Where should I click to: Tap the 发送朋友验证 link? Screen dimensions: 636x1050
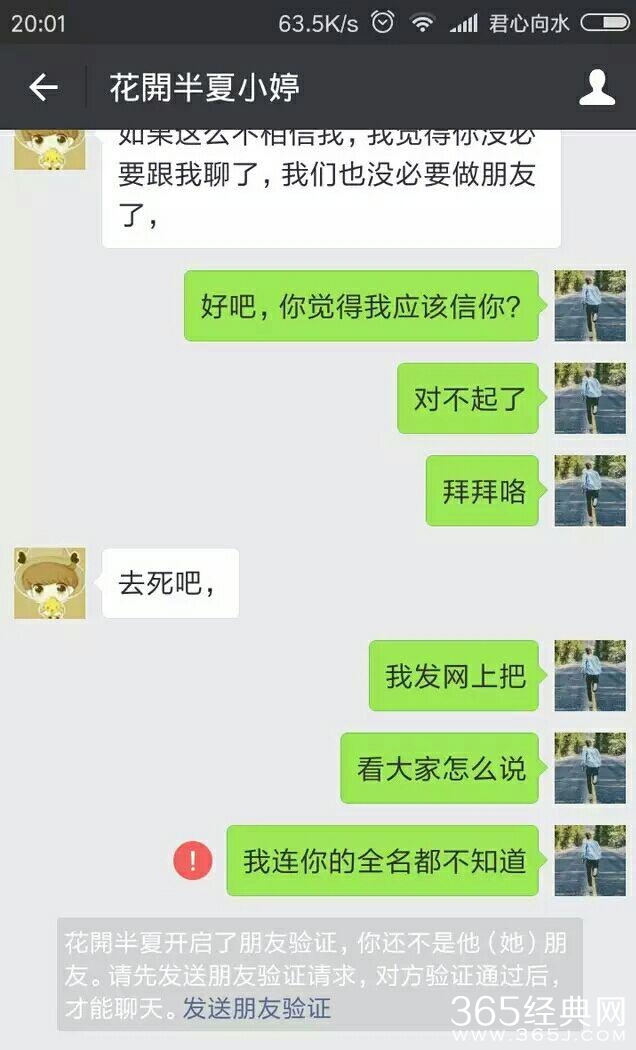(256, 1008)
